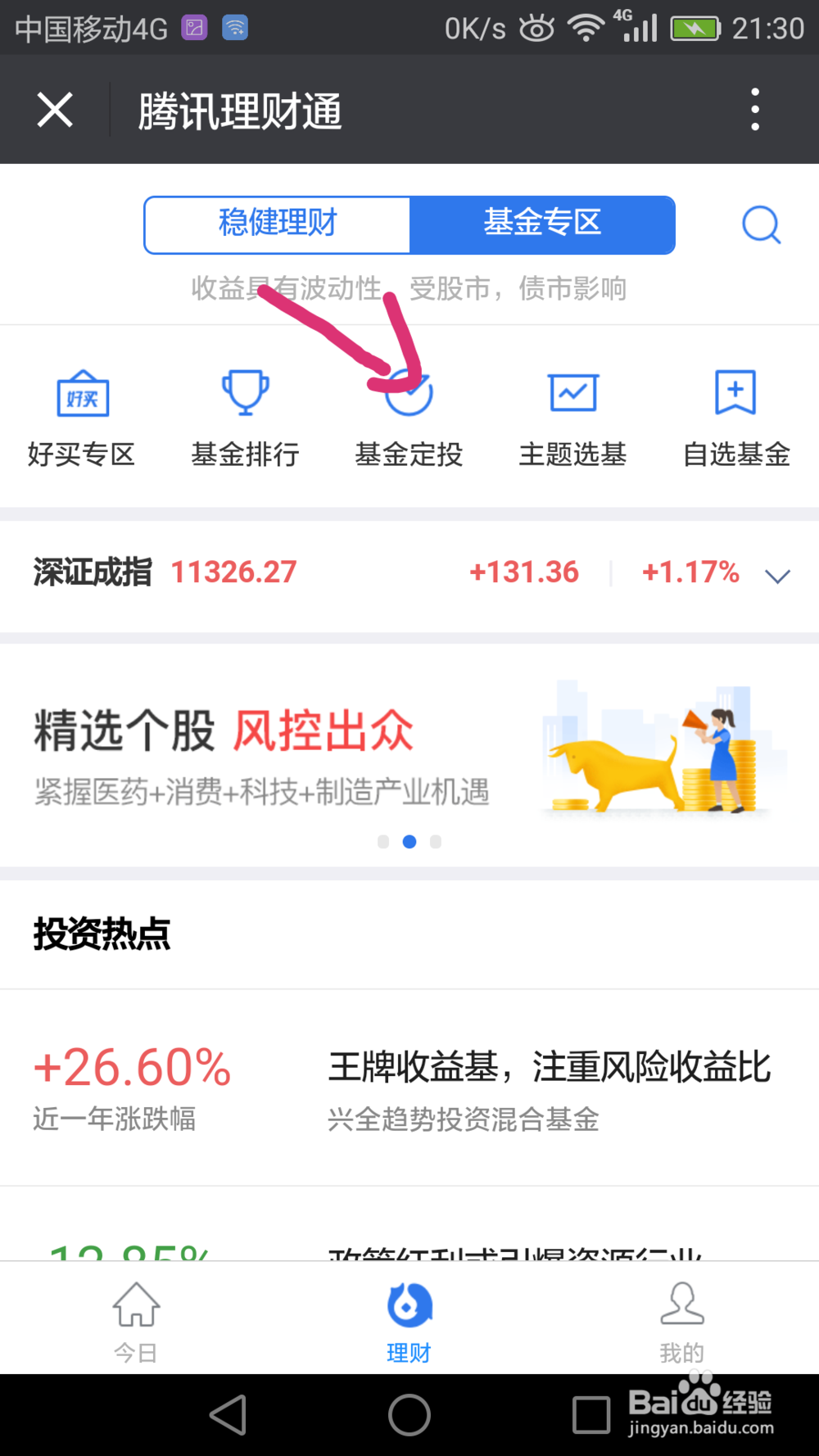Select the 好买专区 icon
Viewport: 819px width, 1456px height.
pyautogui.click(x=82, y=414)
